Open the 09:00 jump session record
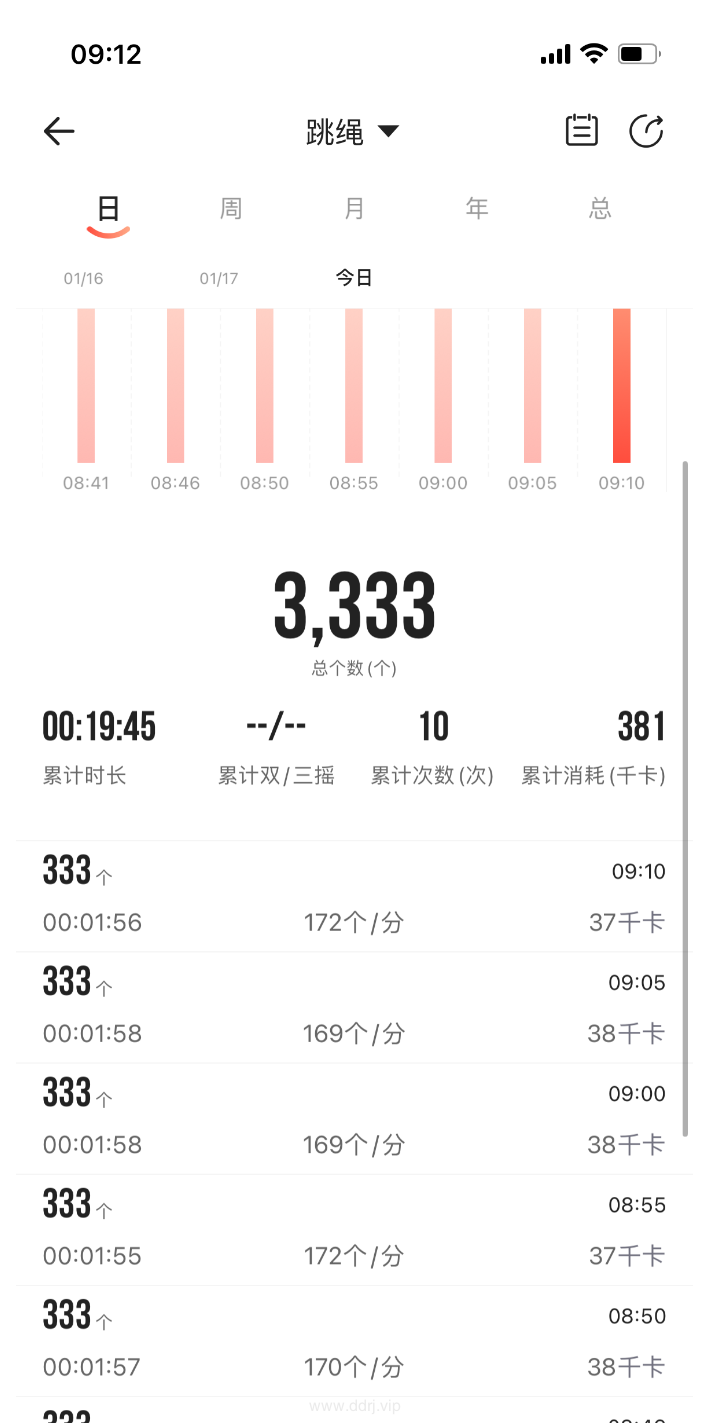The image size is (706, 1426). click(354, 1119)
